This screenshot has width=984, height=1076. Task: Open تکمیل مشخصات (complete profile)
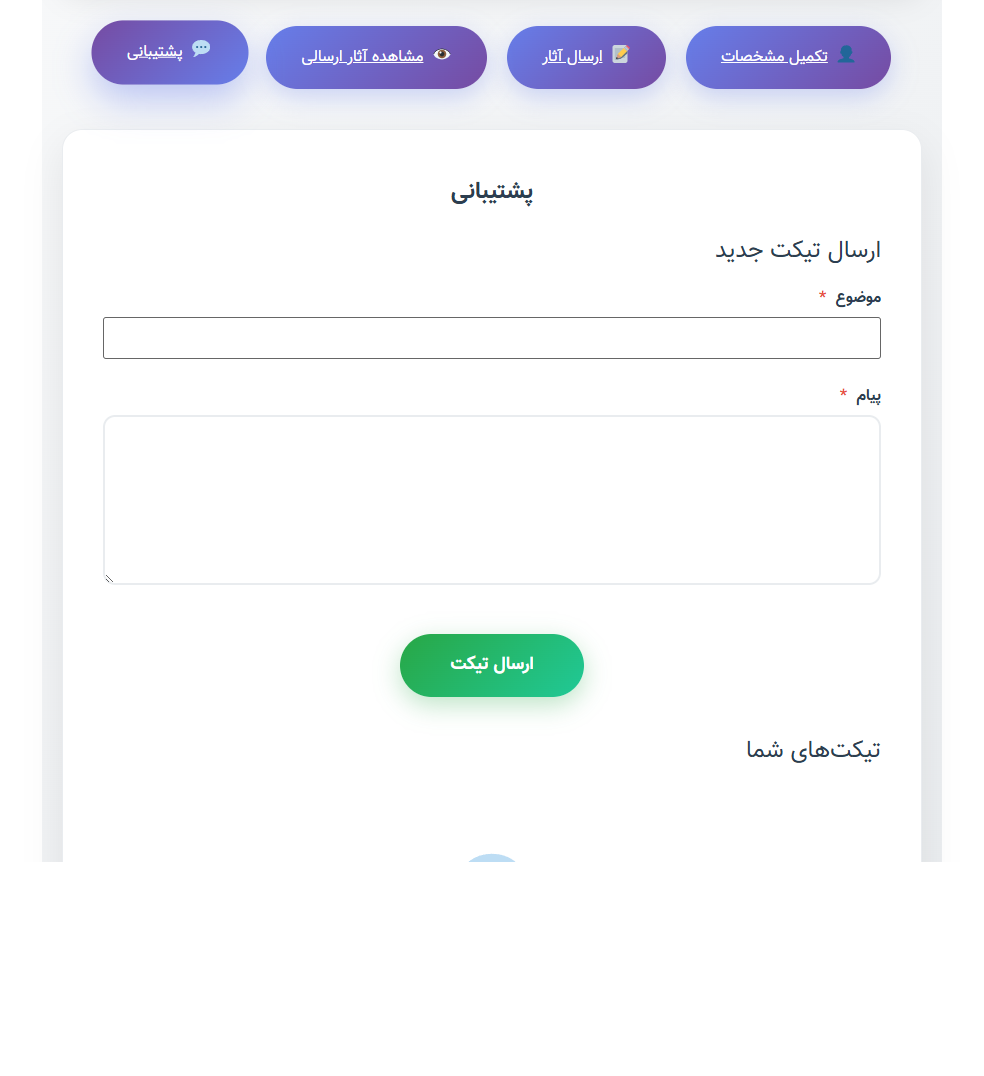click(x=788, y=57)
